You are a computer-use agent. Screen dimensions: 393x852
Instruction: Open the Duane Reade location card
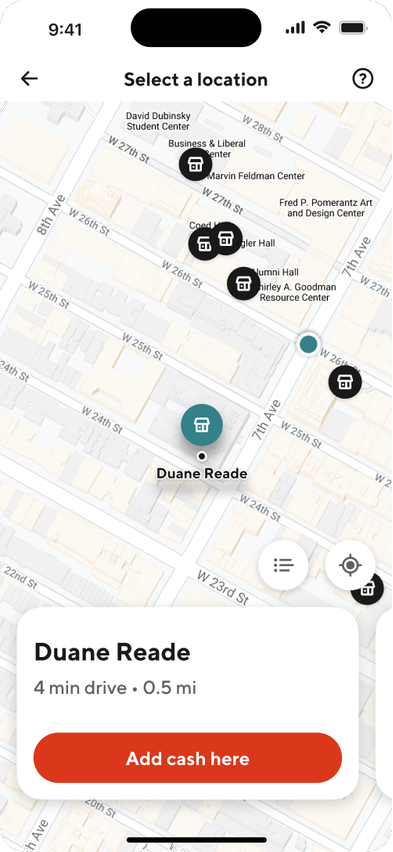pyautogui.click(x=188, y=703)
